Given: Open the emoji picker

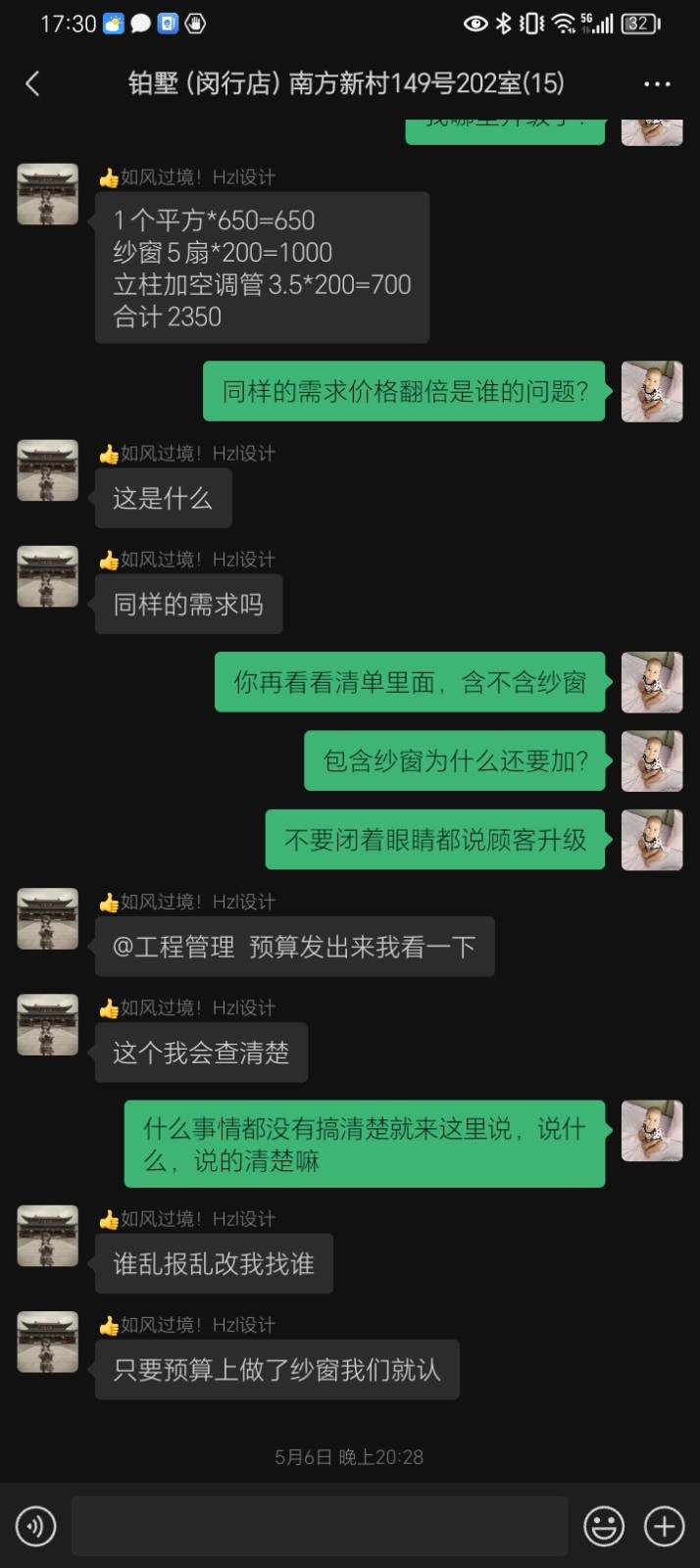Looking at the screenshot, I should (x=604, y=1526).
